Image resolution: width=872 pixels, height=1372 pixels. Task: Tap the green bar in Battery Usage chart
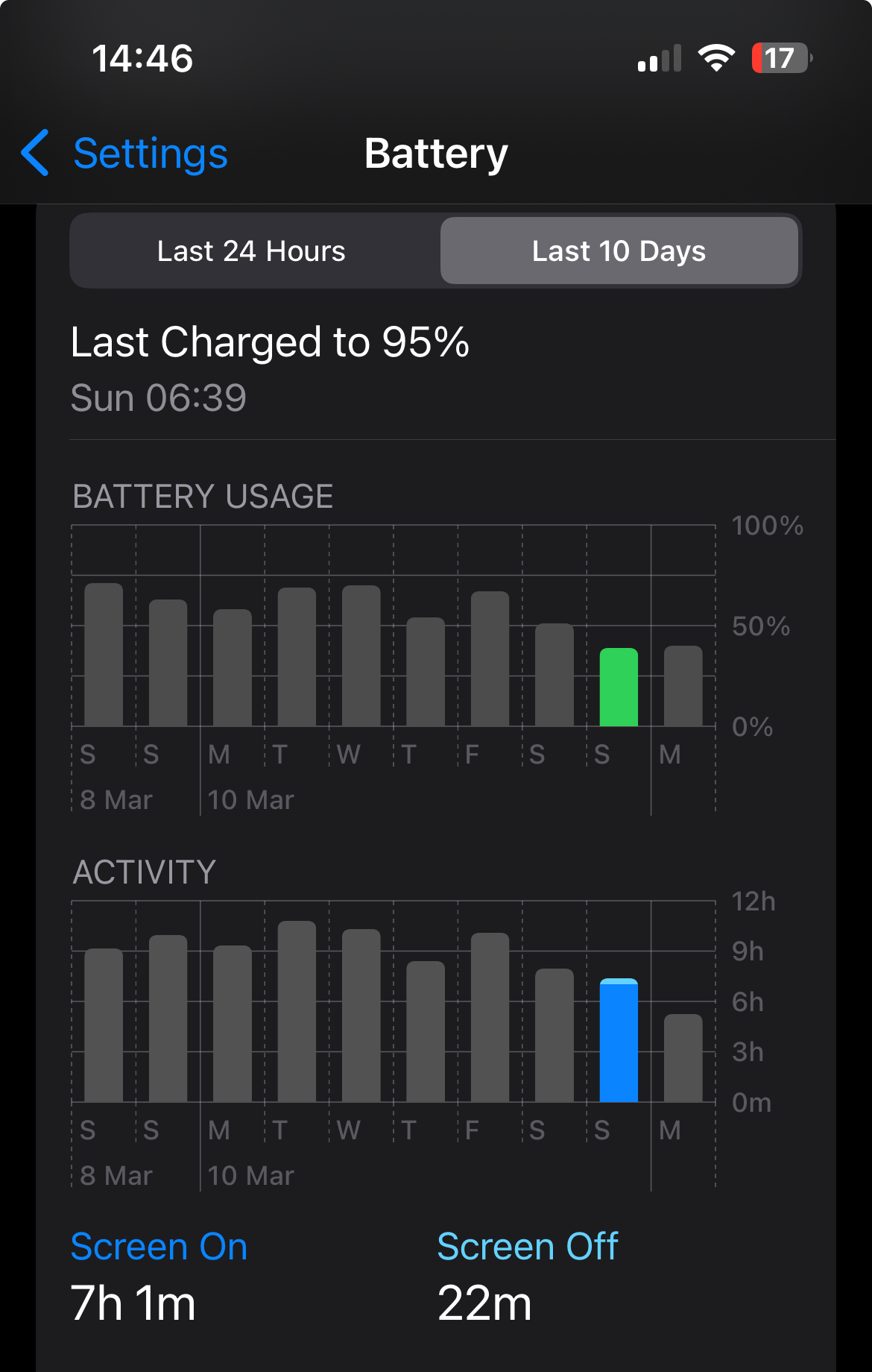point(619,687)
